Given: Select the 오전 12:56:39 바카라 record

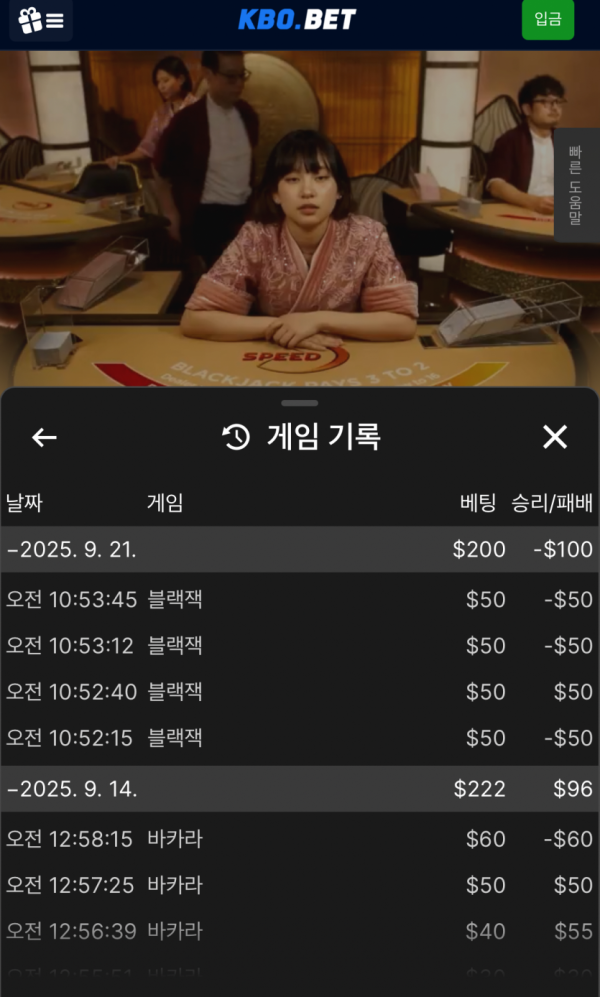Looking at the screenshot, I should click(300, 931).
